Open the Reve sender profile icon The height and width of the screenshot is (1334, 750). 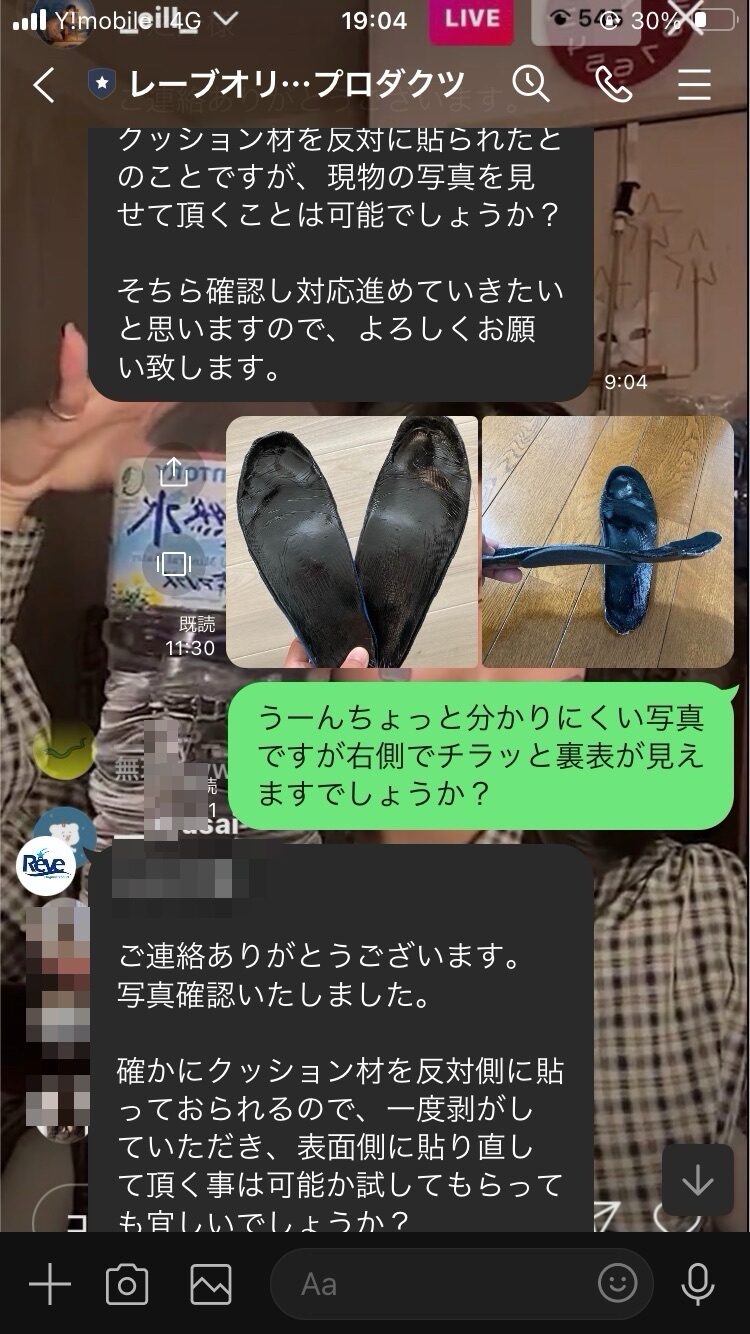46,866
